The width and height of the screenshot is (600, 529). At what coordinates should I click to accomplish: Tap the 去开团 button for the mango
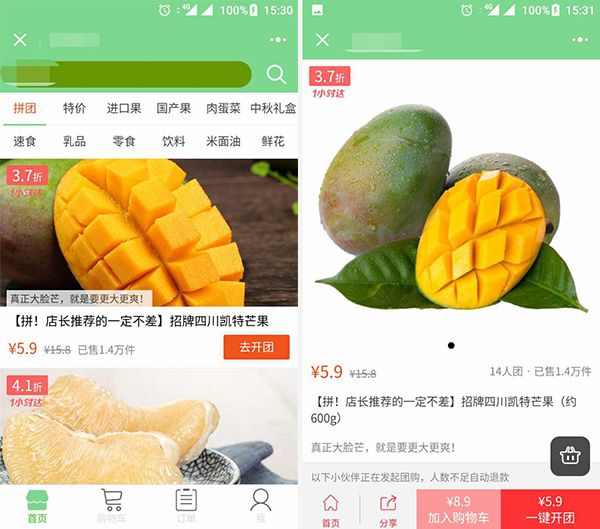point(256,348)
